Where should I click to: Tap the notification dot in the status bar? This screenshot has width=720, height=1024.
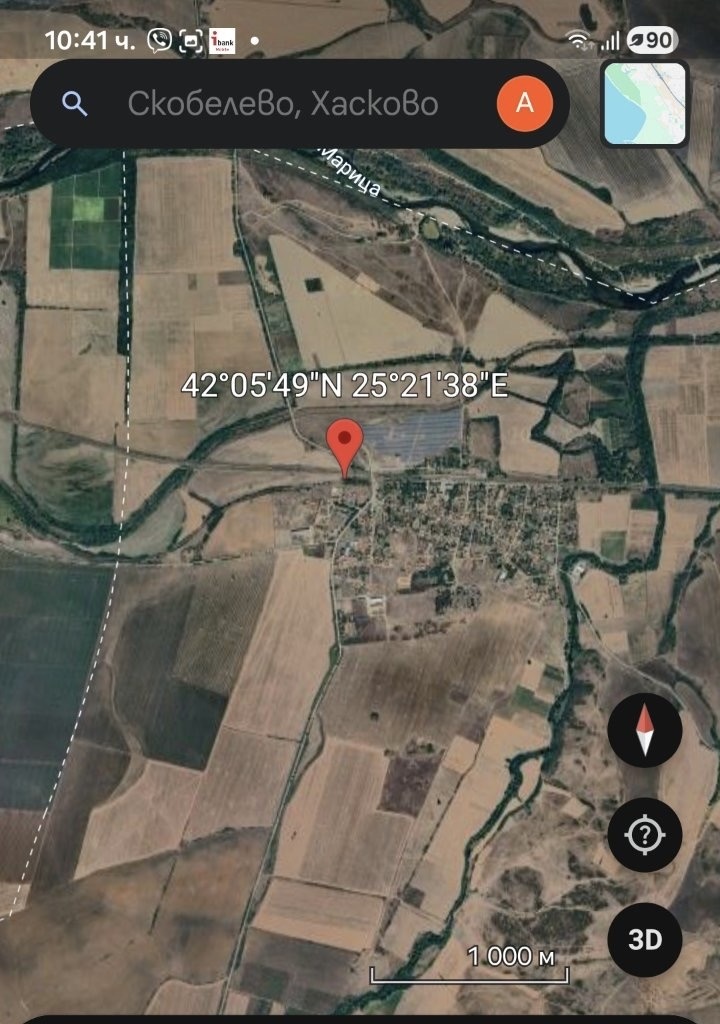(256, 40)
